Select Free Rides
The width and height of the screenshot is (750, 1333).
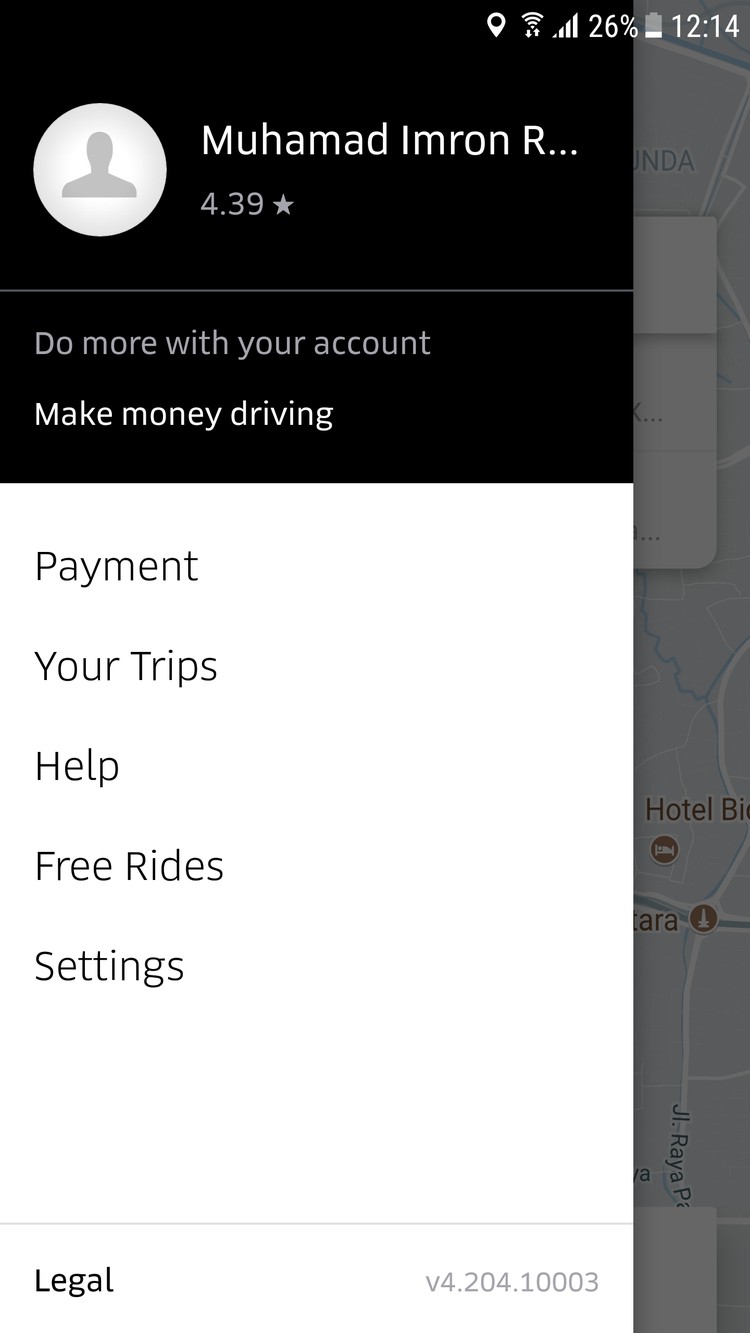[316, 866]
